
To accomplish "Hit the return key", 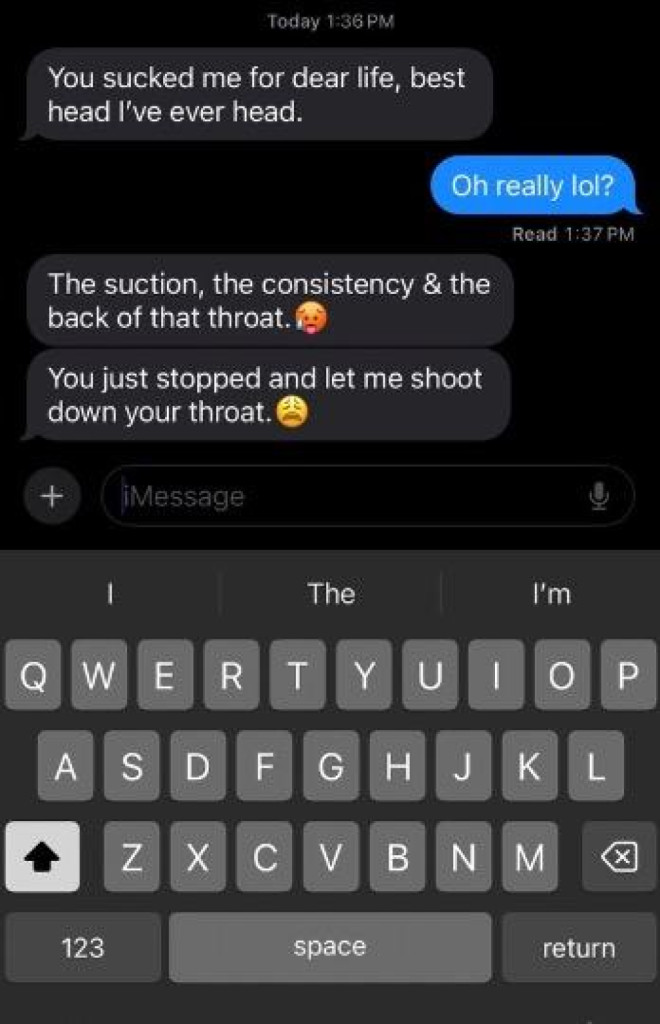I will tap(578, 947).
